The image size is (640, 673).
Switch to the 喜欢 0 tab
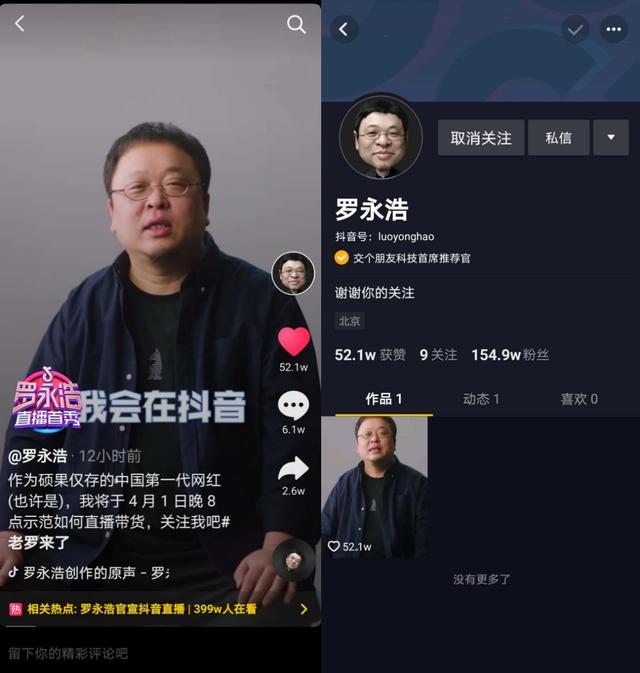tap(579, 399)
